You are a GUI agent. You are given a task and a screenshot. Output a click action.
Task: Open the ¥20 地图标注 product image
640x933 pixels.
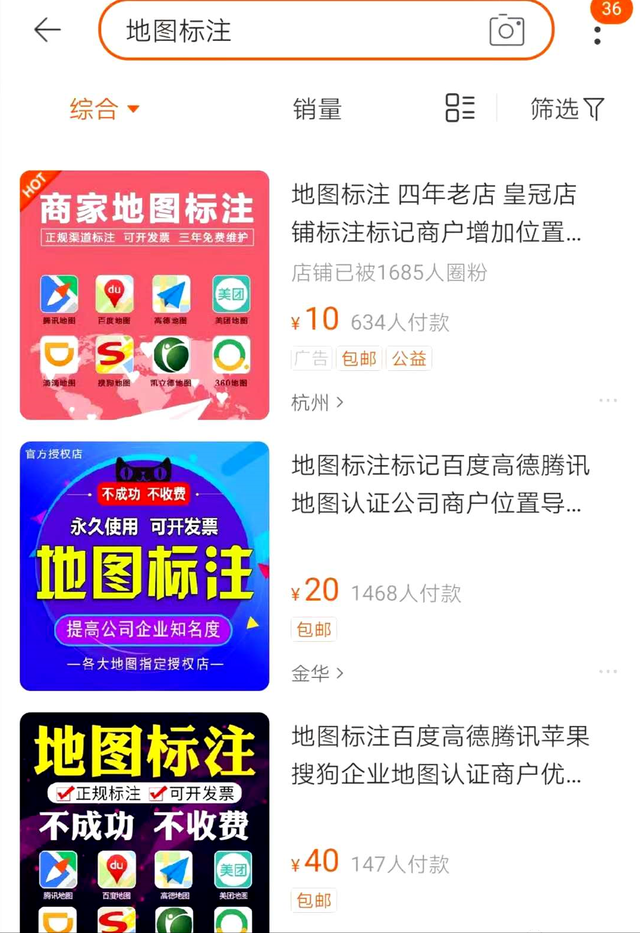[x=144, y=566]
